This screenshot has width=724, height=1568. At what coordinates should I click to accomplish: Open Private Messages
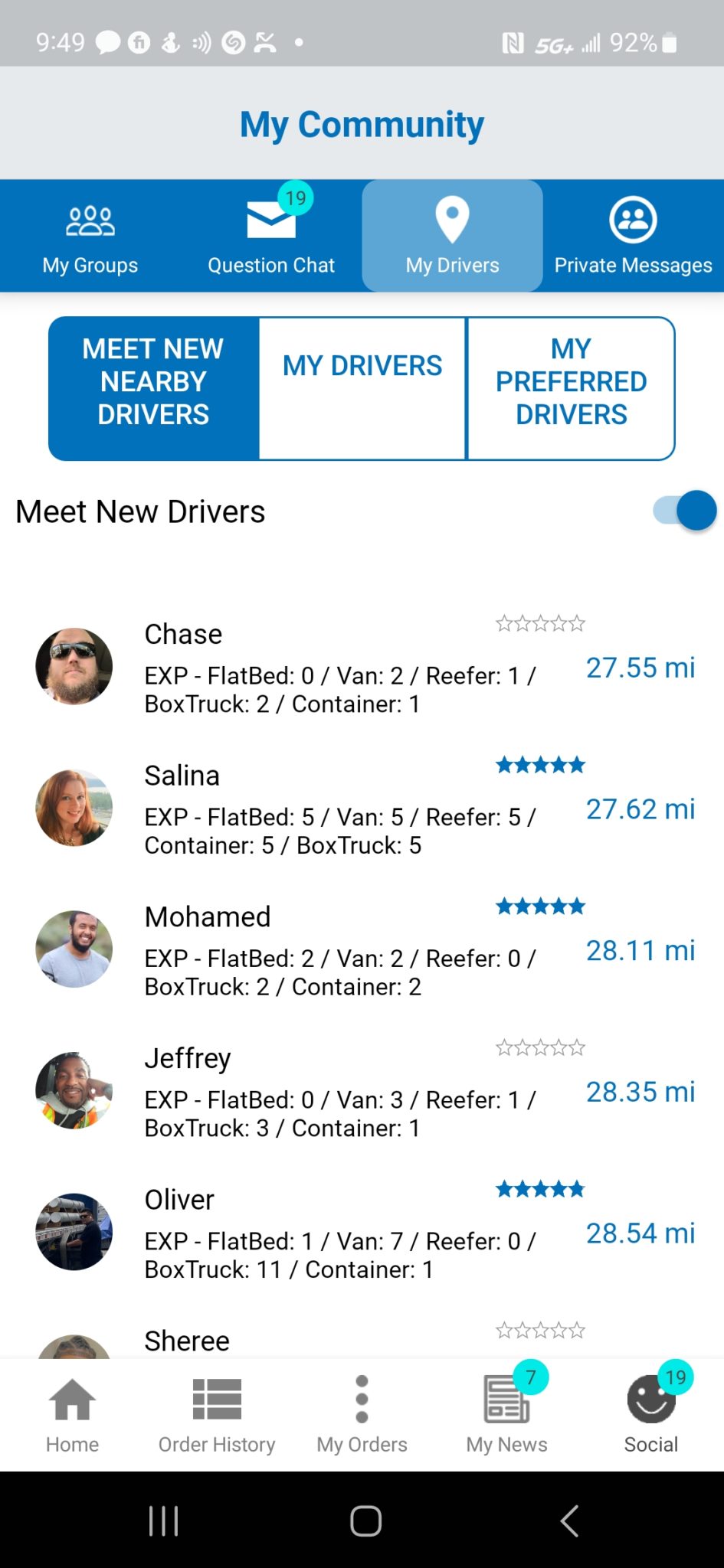(x=633, y=234)
